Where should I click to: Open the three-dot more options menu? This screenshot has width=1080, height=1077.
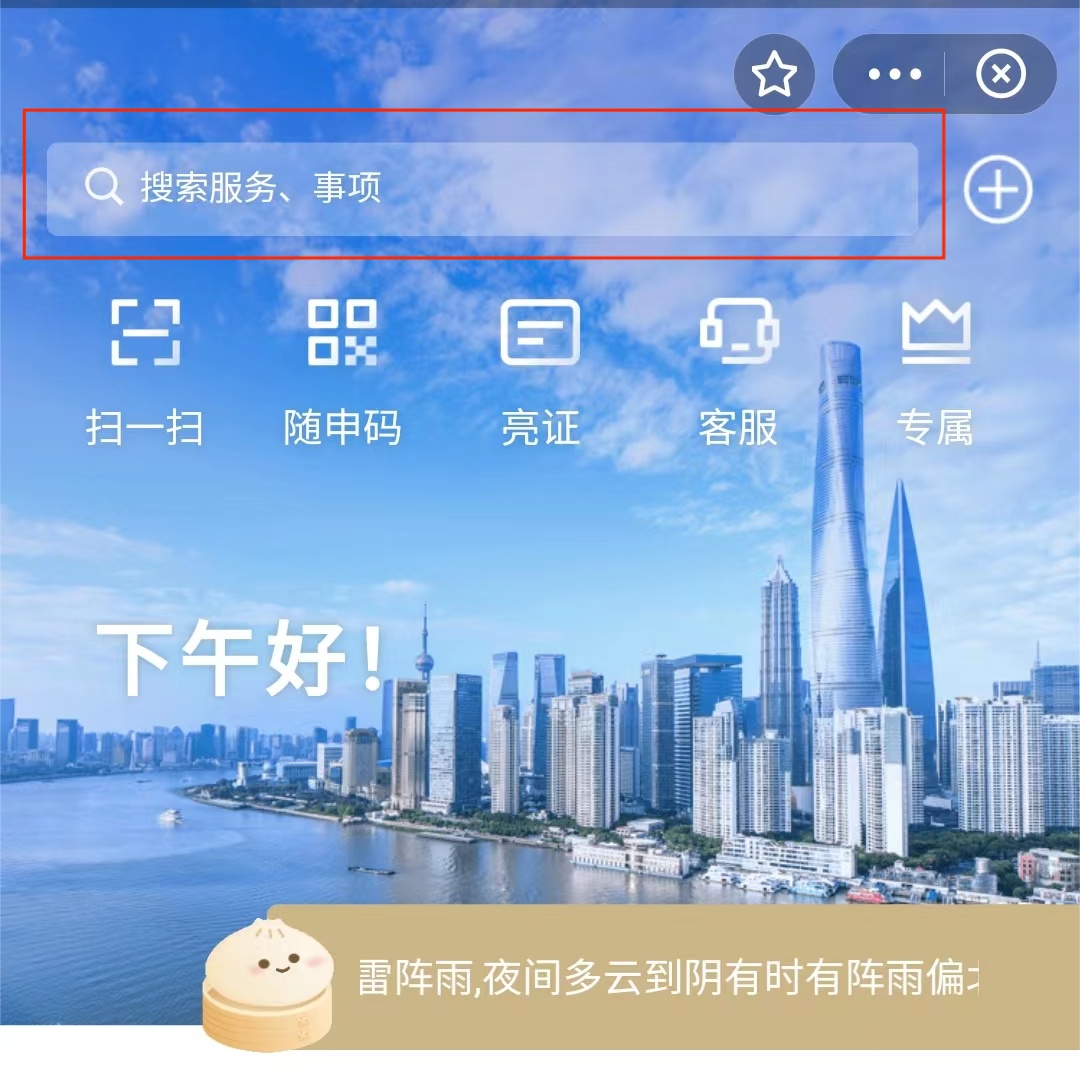click(x=893, y=75)
